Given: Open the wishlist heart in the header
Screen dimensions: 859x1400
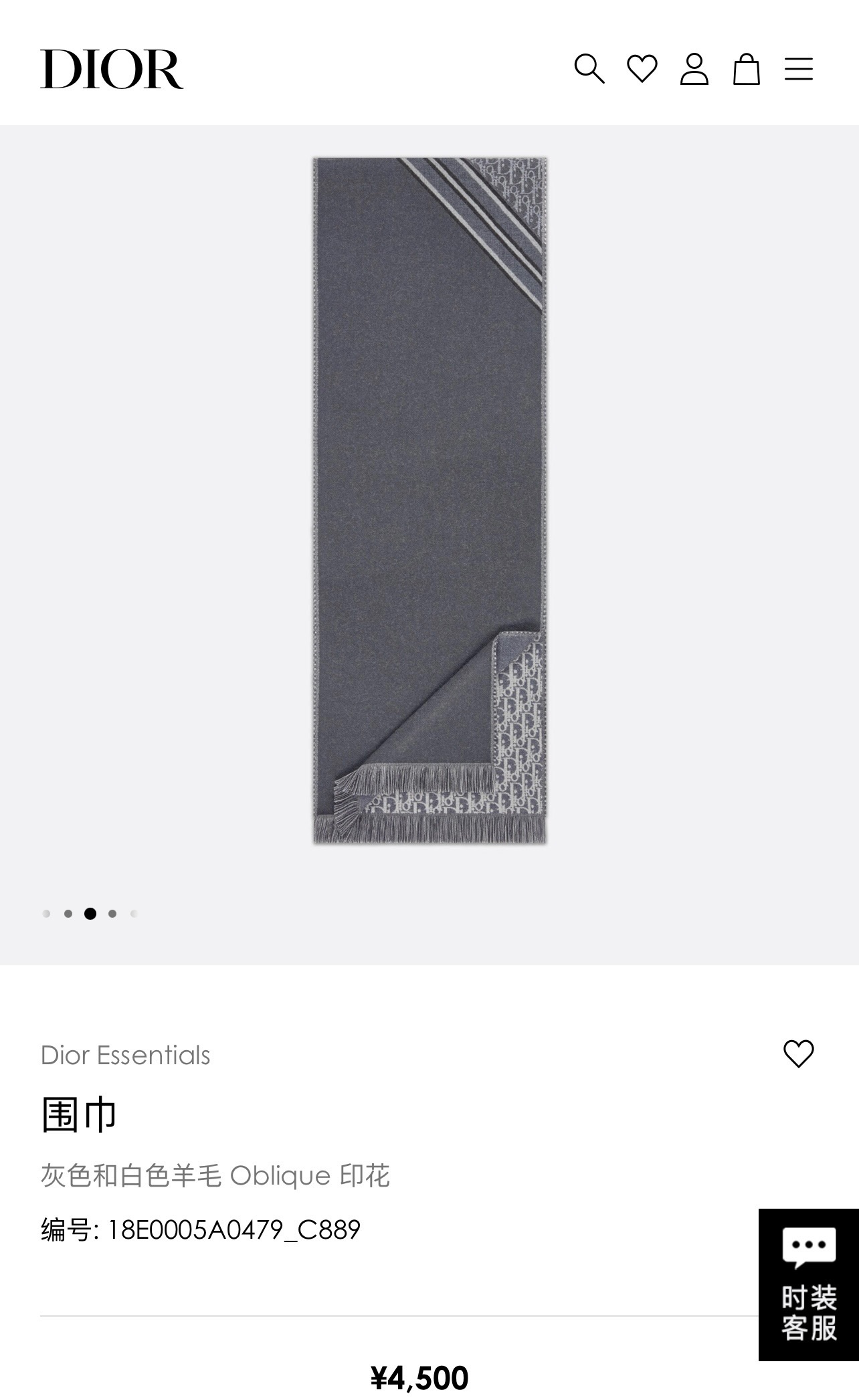Looking at the screenshot, I should (x=642, y=69).
